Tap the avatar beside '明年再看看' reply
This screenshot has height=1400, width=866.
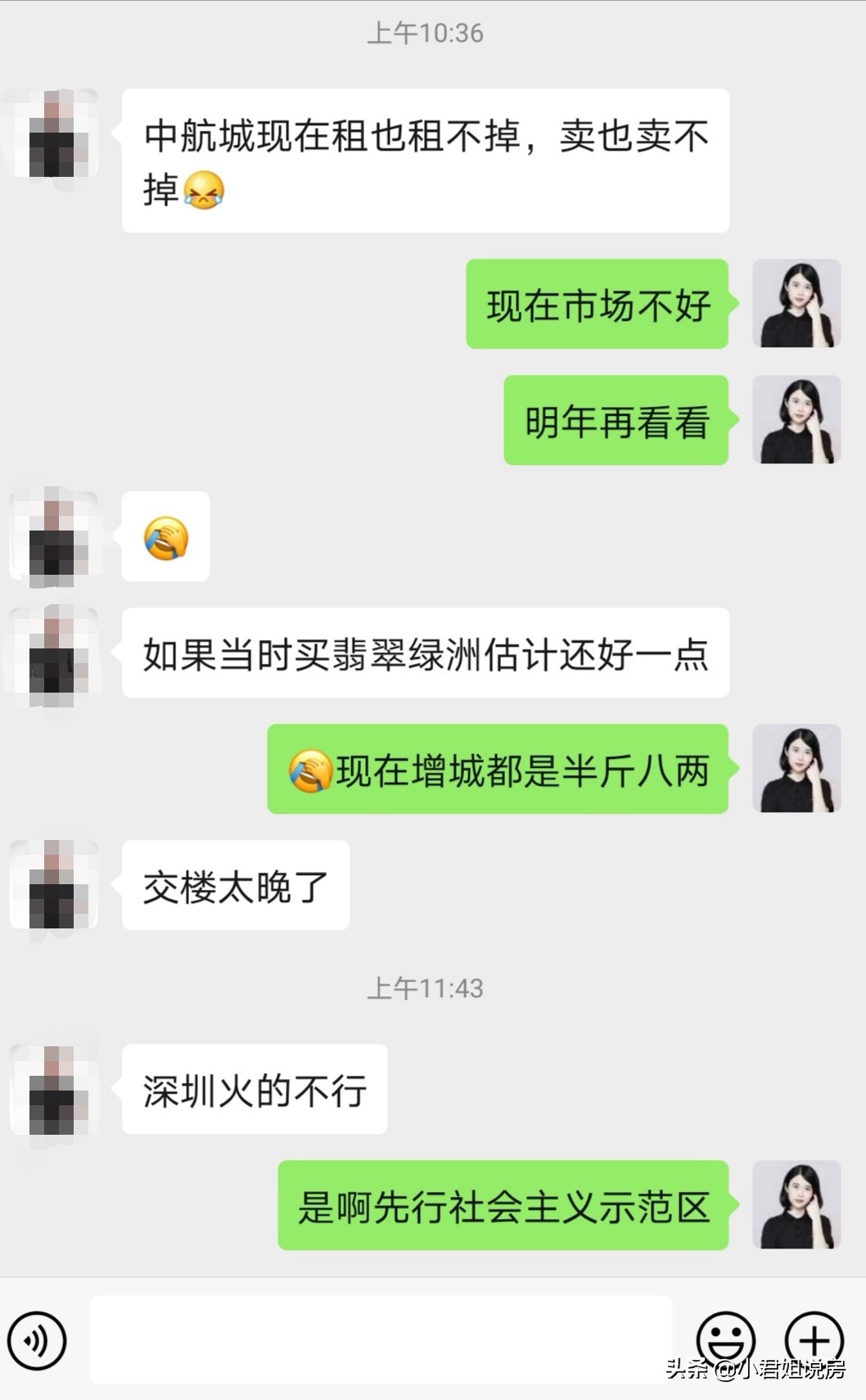[798, 419]
